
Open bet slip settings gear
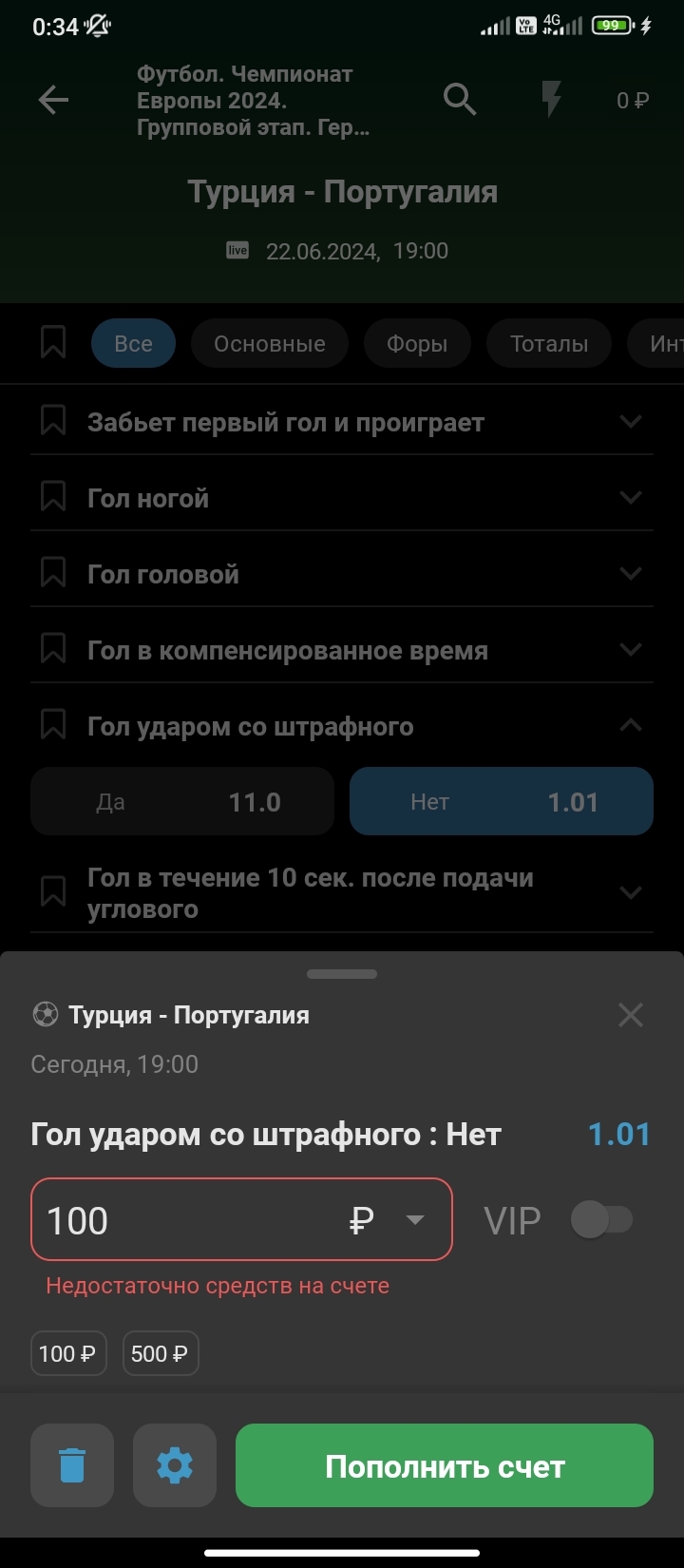point(175,1465)
